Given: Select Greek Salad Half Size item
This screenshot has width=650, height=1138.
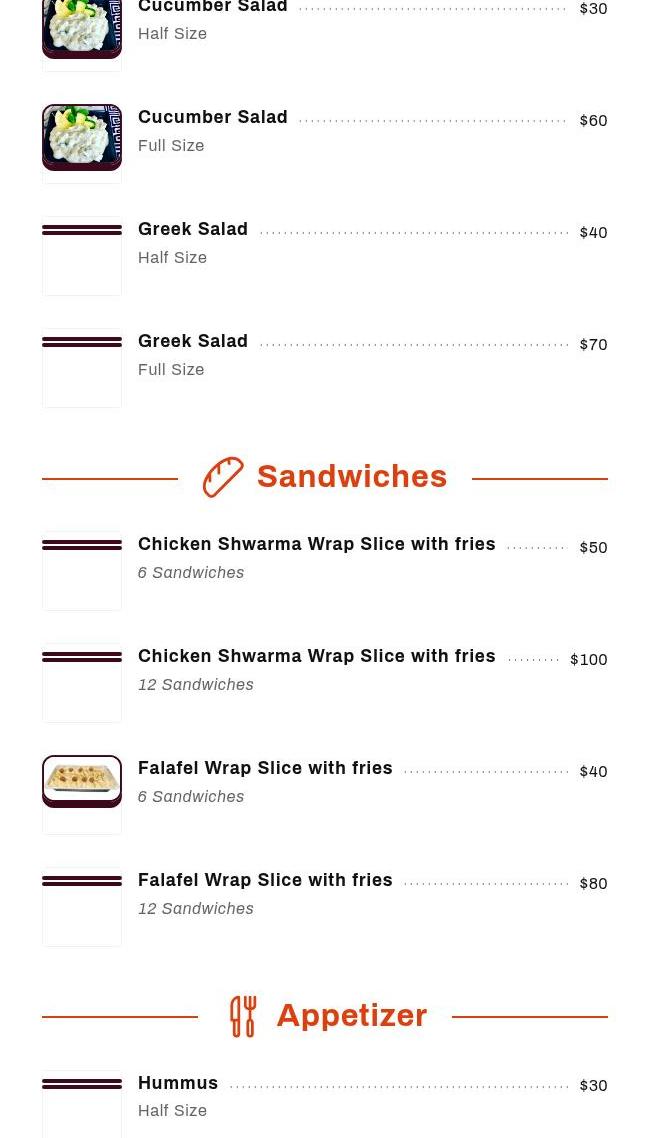Looking at the screenshot, I should pyautogui.click(x=193, y=230).
